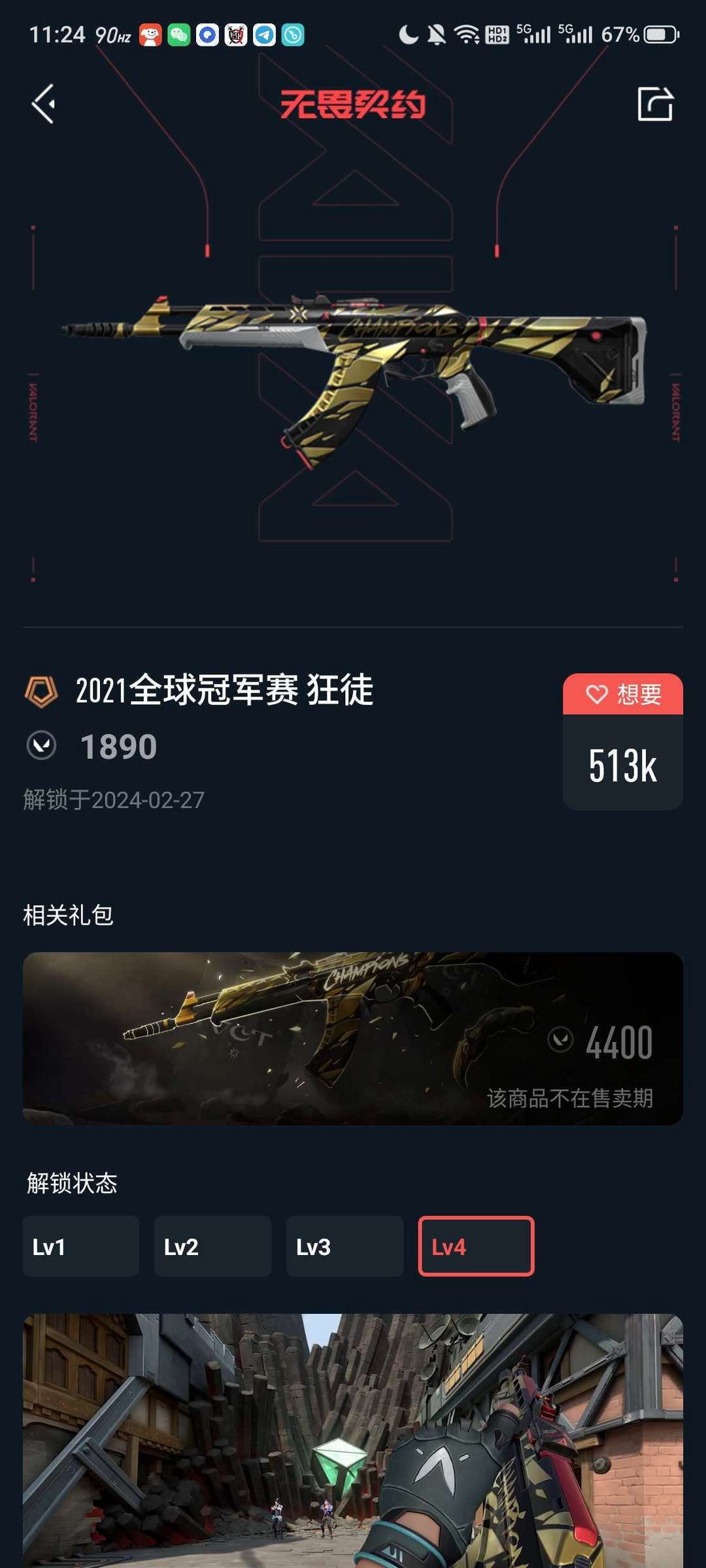Tap the highlighted Lv4 option
The image size is (706, 1568).
tap(477, 1246)
